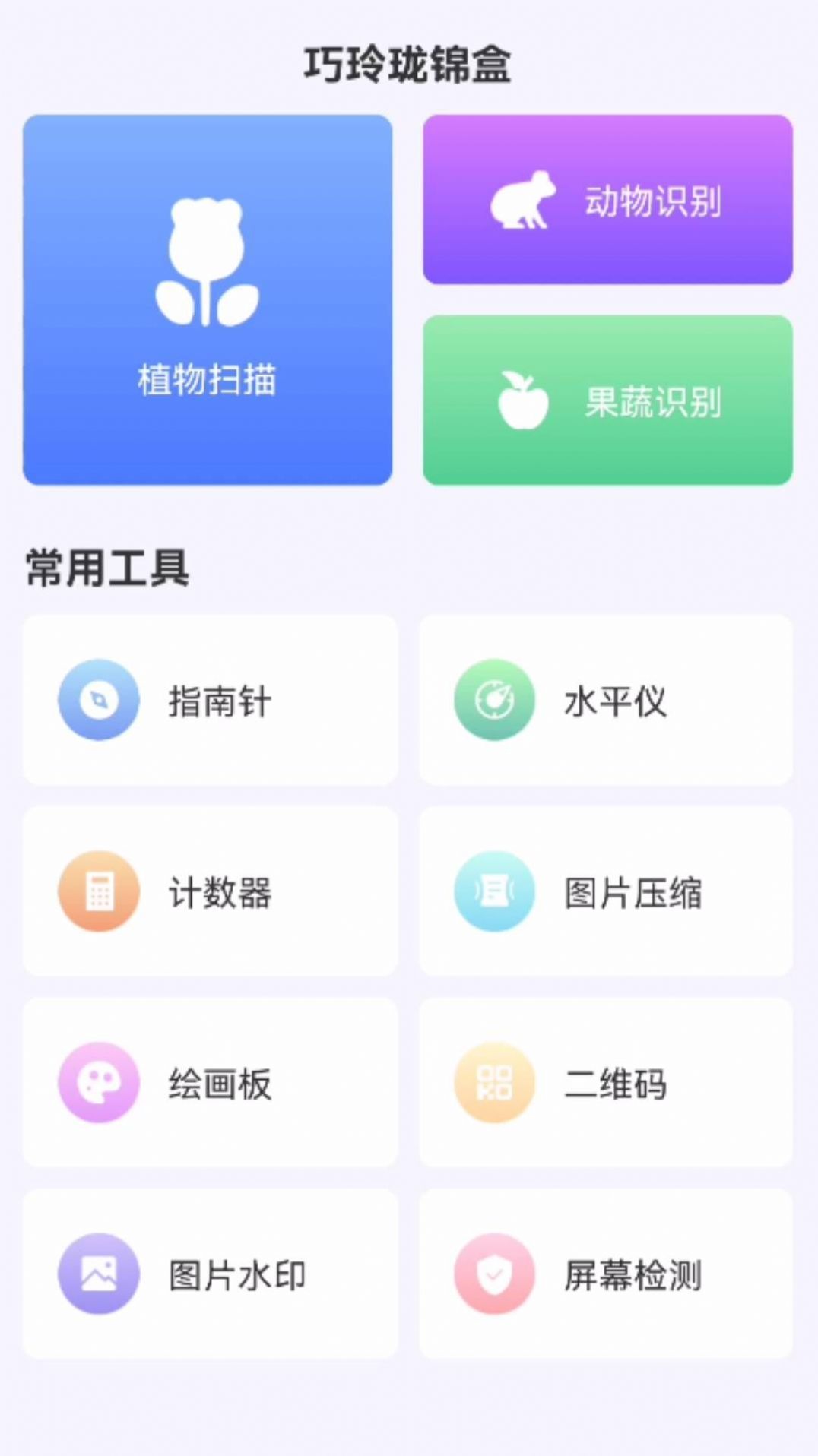Open the 果蔬识别 fruit recognition card
Image resolution: width=818 pixels, height=1456 pixels.
coord(606,399)
